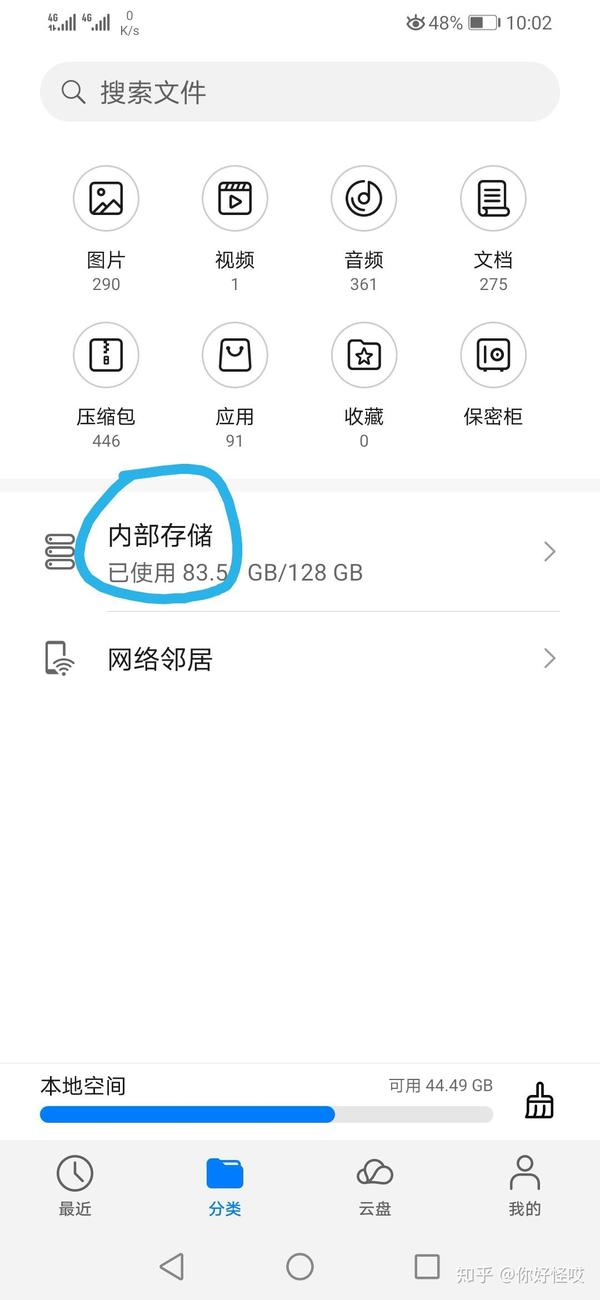The width and height of the screenshot is (600, 1300).
Task: Tap the system back button
Action: tap(172, 1267)
